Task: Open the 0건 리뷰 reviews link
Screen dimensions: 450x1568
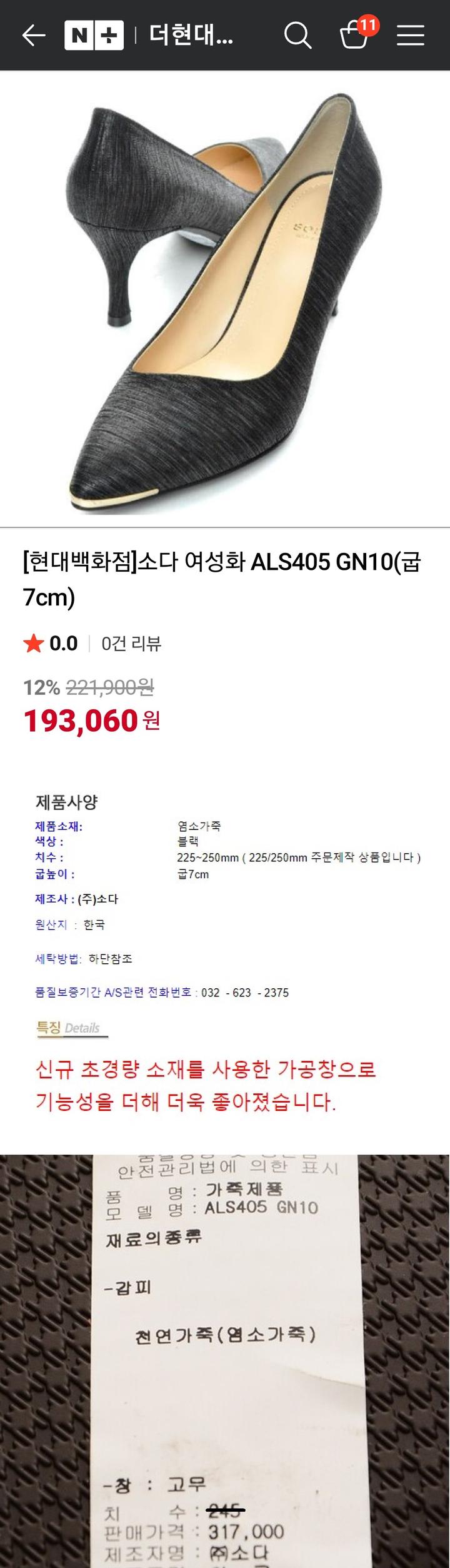Action: 131,643
